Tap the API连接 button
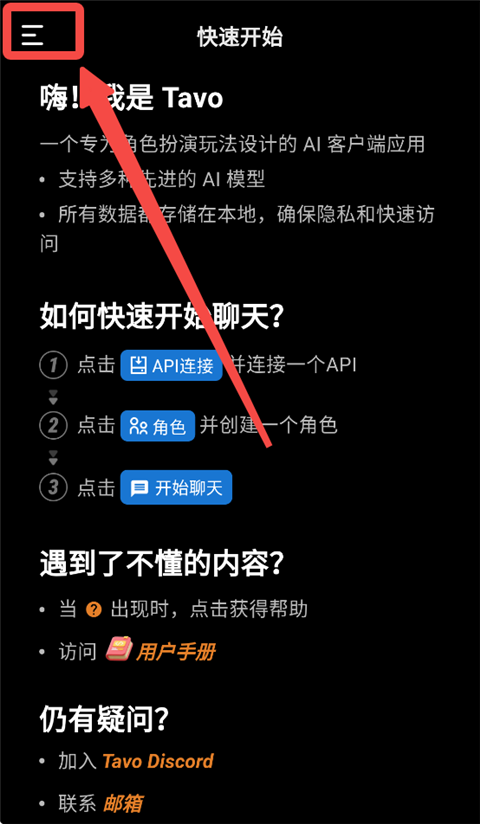480x824 pixels. (171, 365)
